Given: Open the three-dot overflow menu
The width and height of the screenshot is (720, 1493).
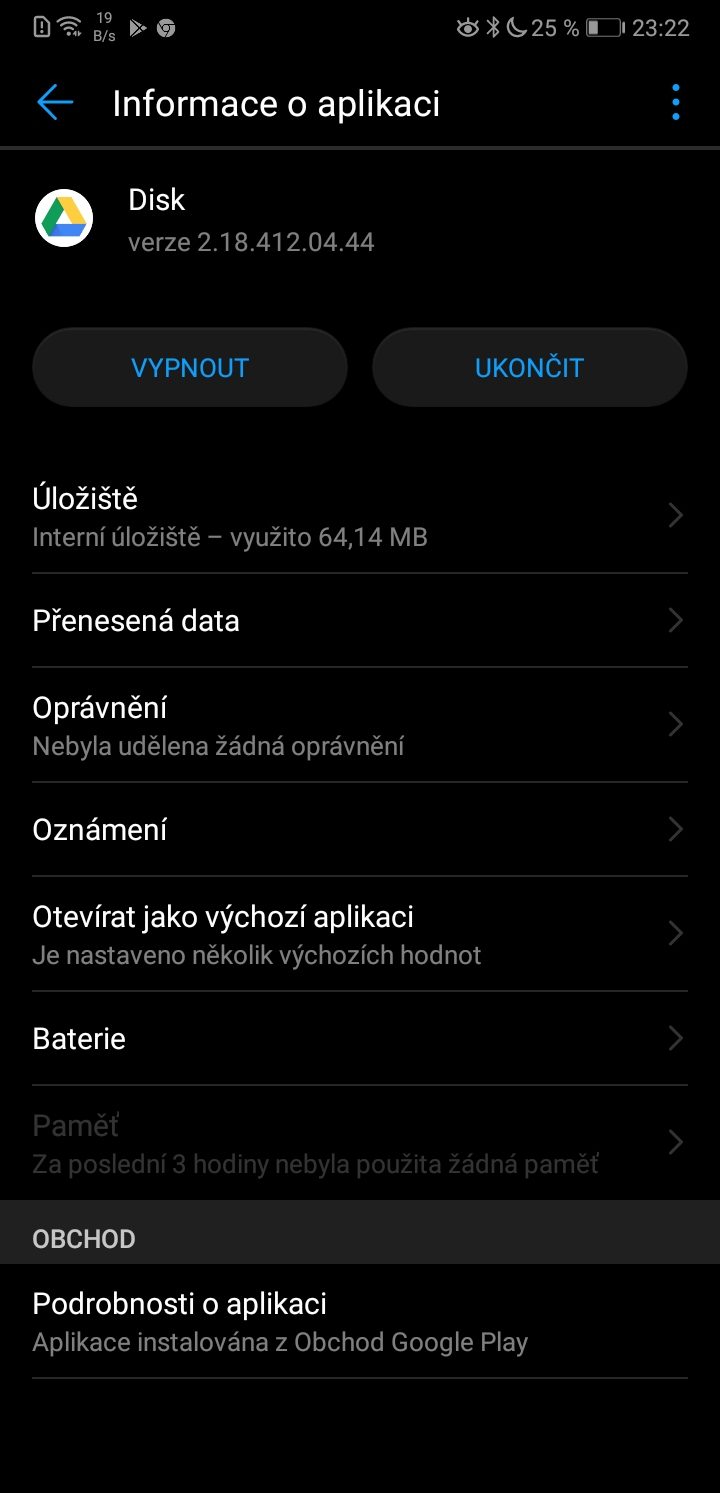Looking at the screenshot, I should click(676, 103).
